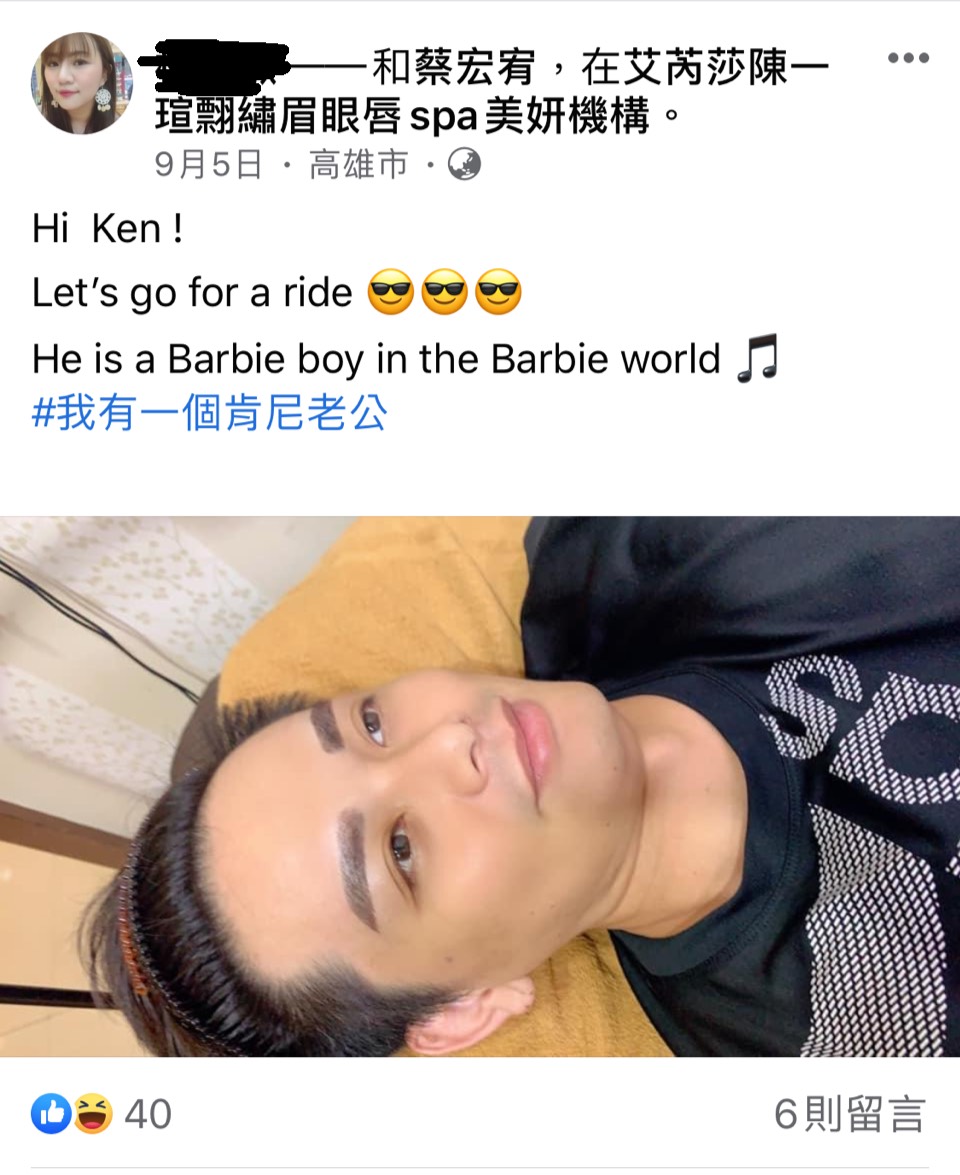Open the 艾芮莎陳一瑄 spa location page

tap(400, 118)
